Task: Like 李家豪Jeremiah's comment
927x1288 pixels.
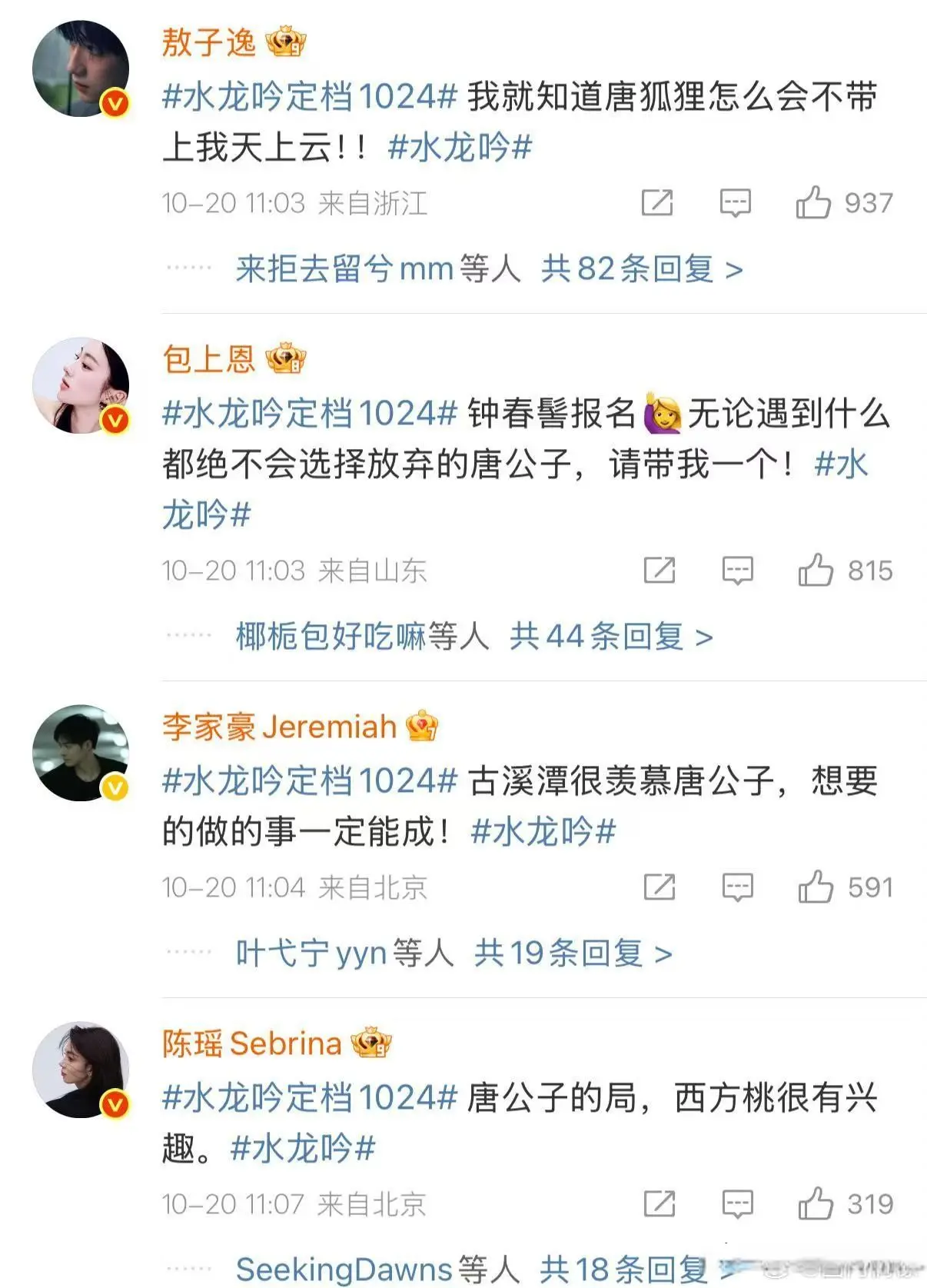Action: 816,887
